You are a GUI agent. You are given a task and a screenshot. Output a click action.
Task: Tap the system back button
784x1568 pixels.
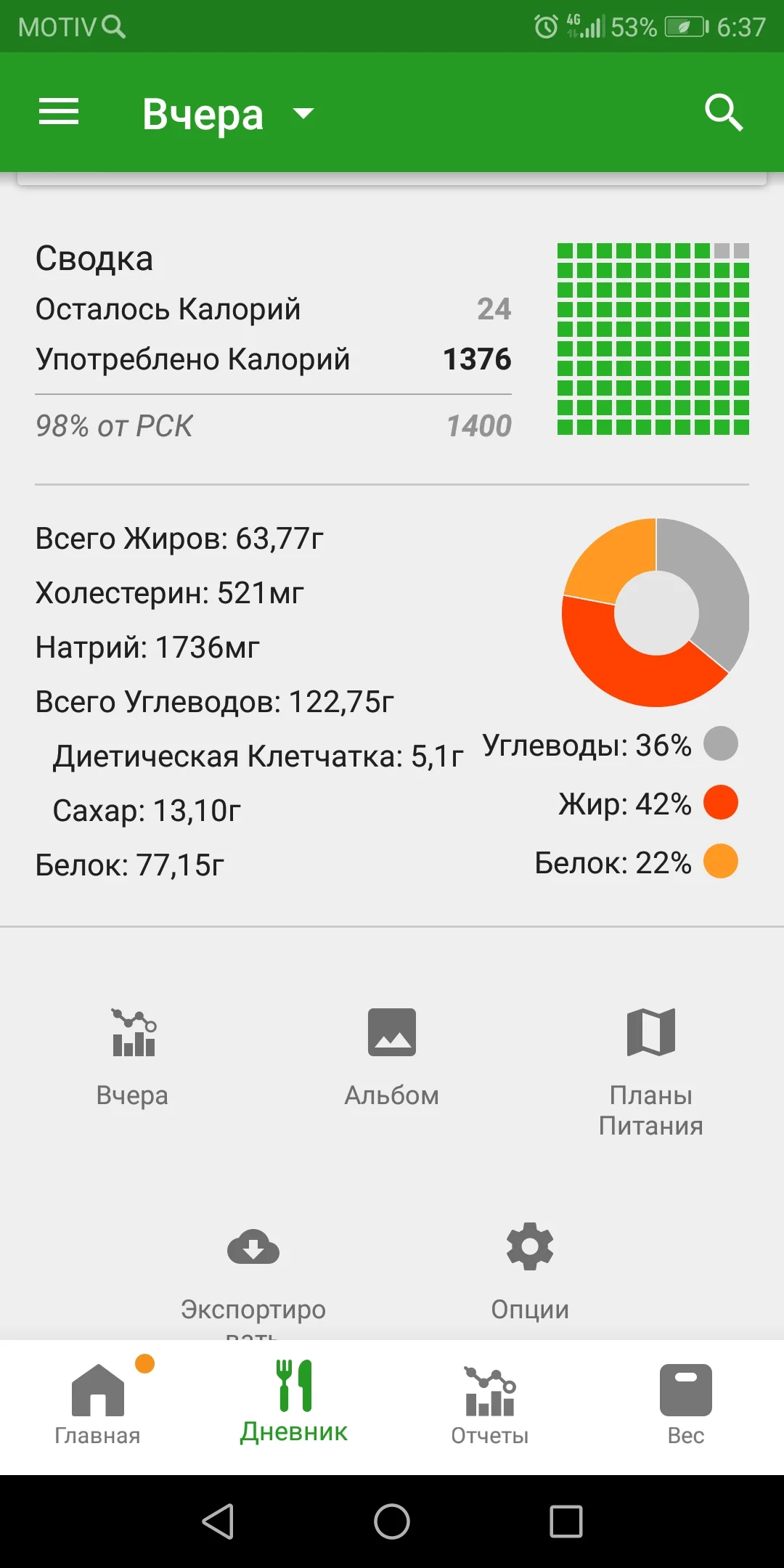(x=218, y=1522)
